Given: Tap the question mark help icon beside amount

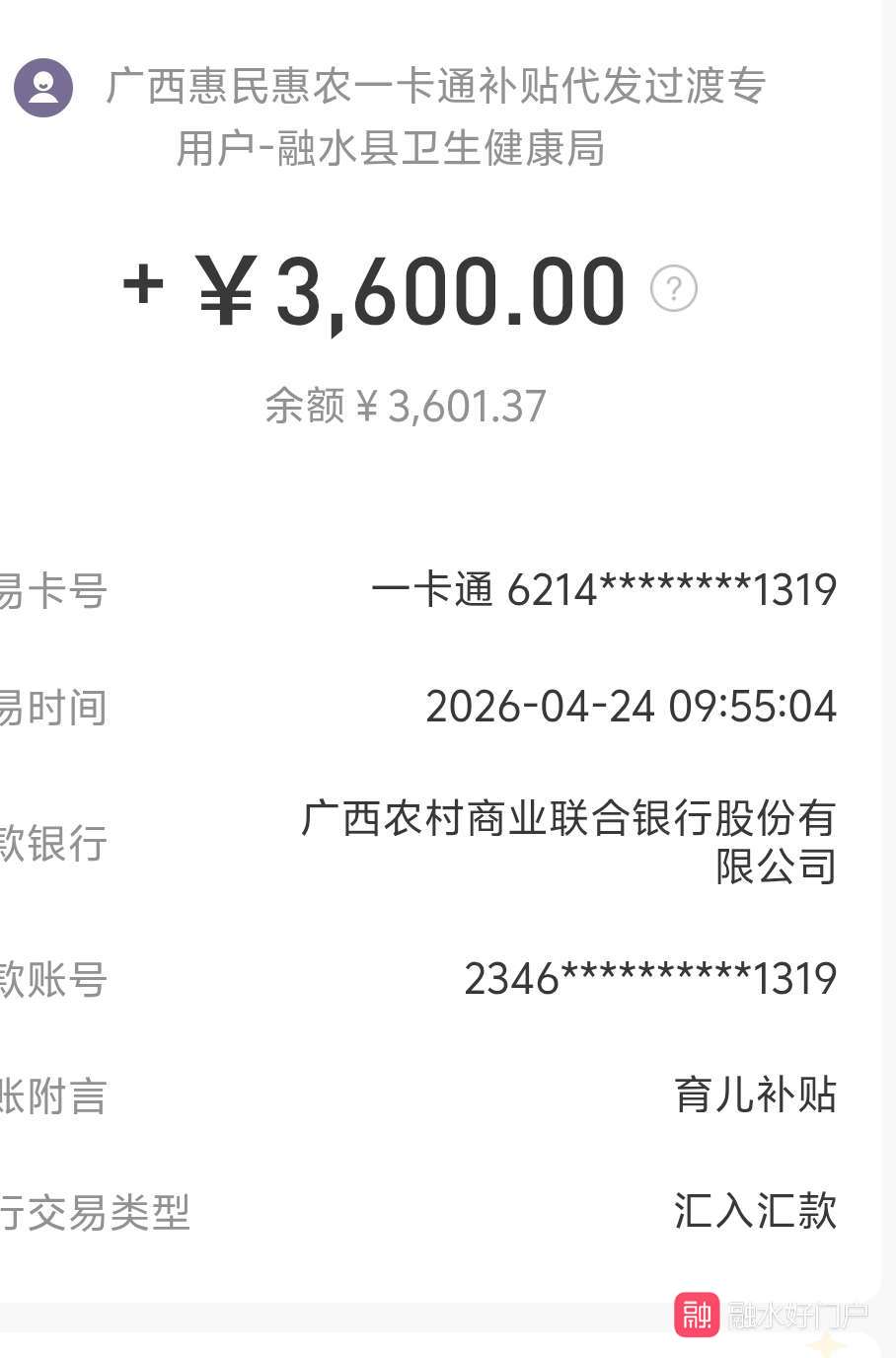Looking at the screenshot, I should [674, 289].
